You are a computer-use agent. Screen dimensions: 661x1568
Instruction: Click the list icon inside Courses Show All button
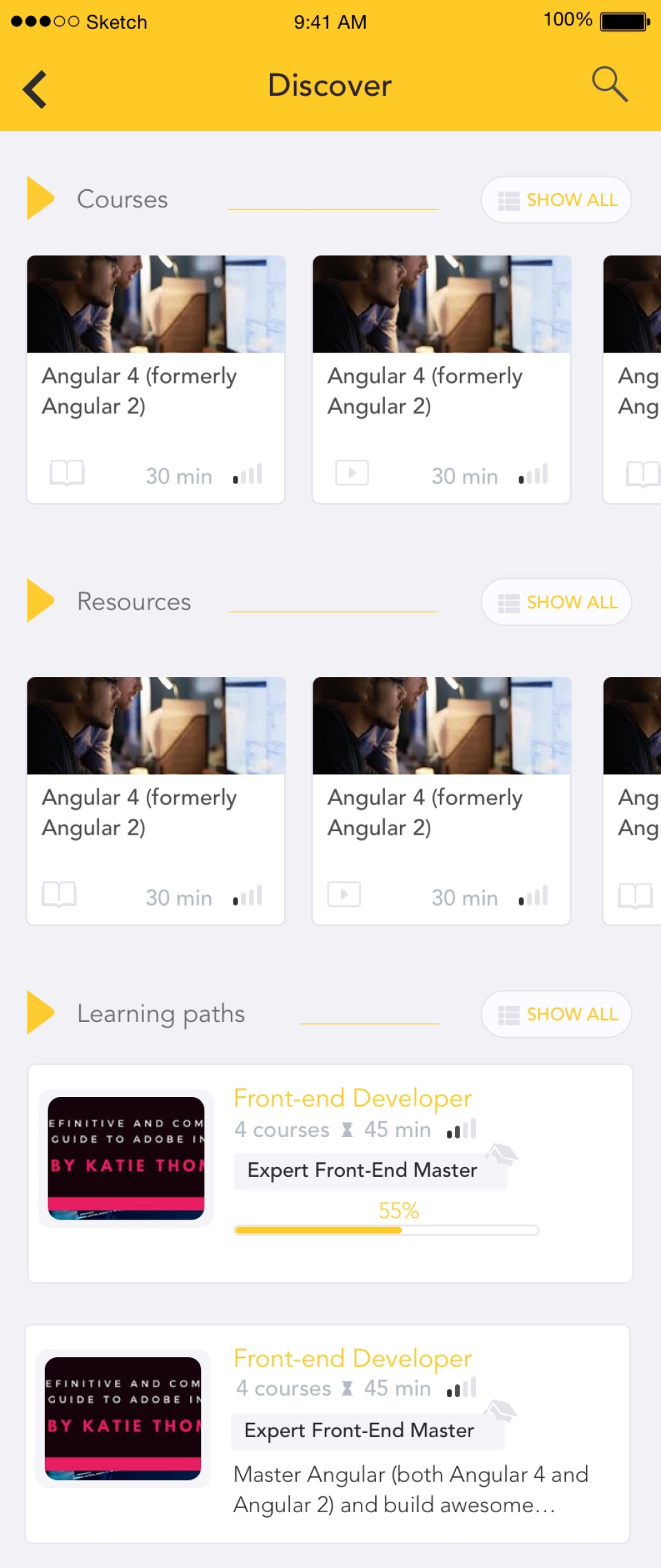pyautogui.click(x=507, y=200)
